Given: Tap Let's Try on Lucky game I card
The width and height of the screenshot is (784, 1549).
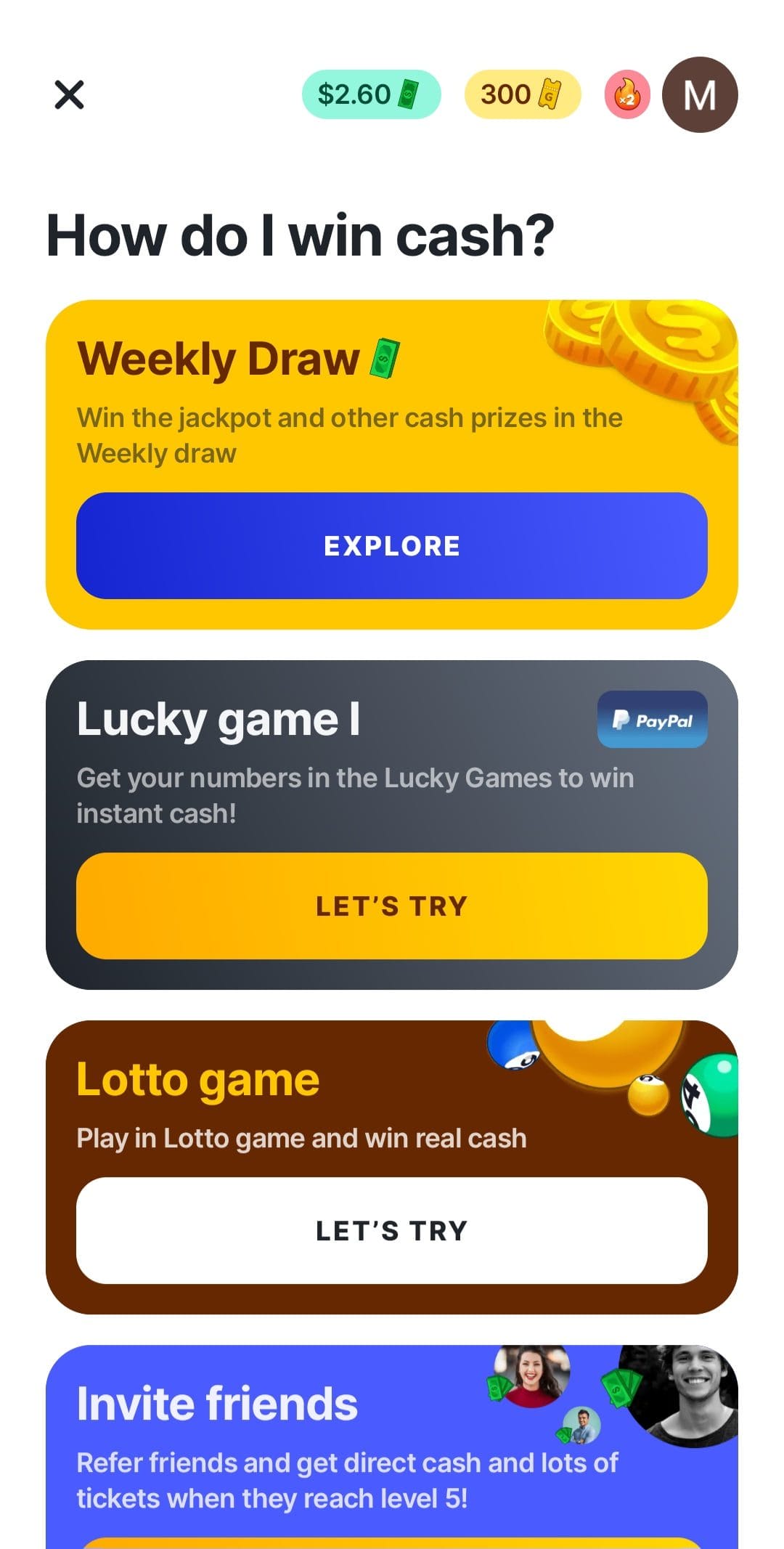Looking at the screenshot, I should click(x=392, y=906).
